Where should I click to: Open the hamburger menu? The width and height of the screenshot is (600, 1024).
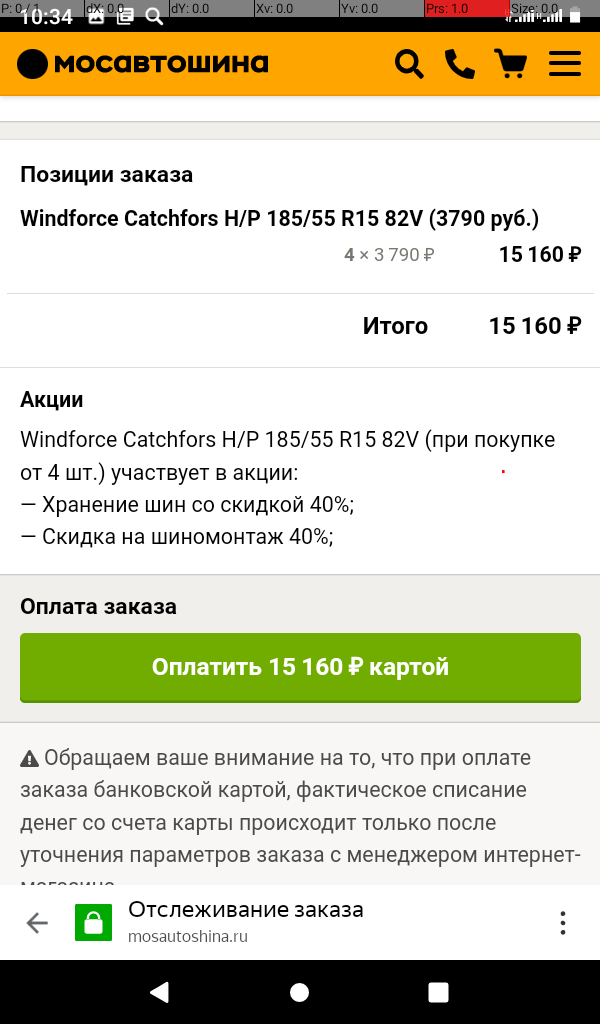[x=565, y=64]
